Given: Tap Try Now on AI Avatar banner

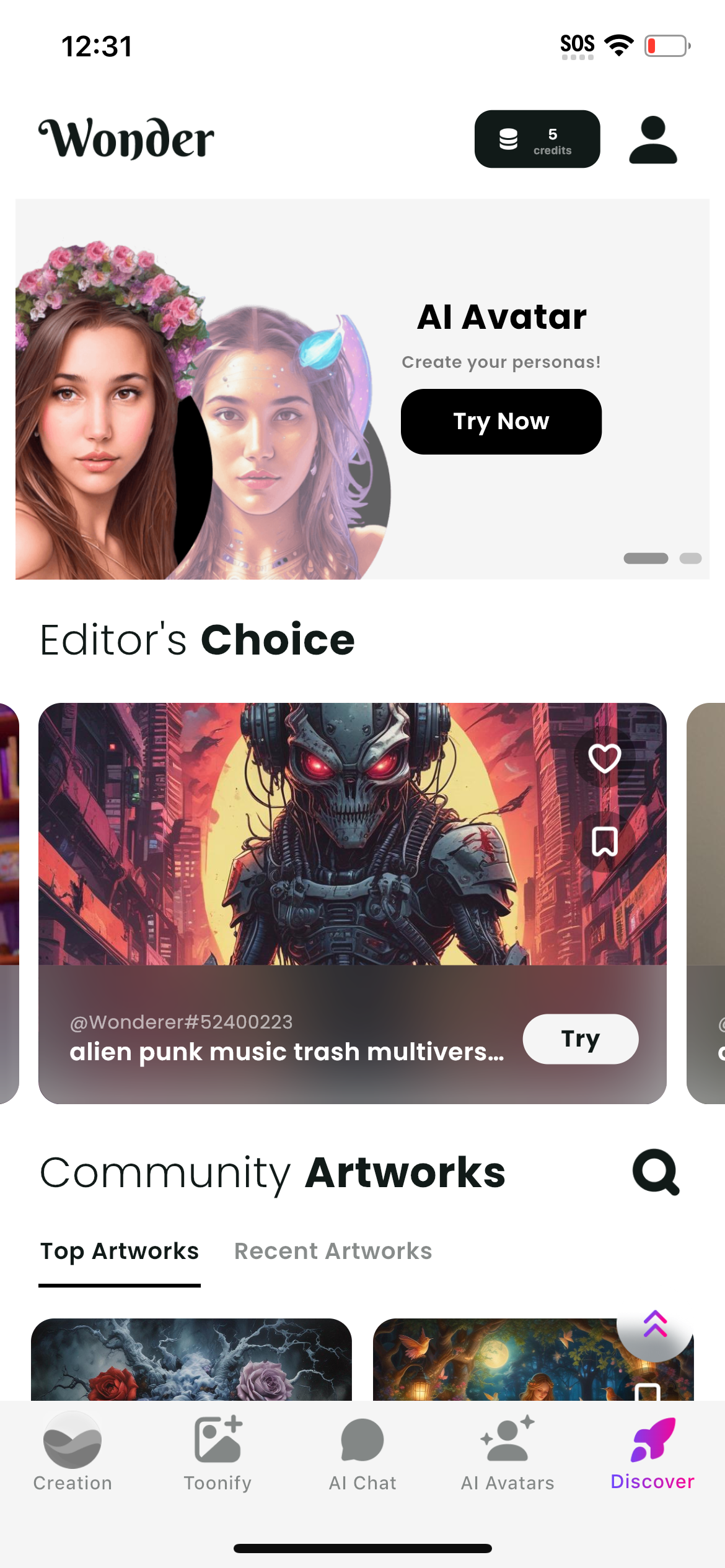Looking at the screenshot, I should (501, 422).
